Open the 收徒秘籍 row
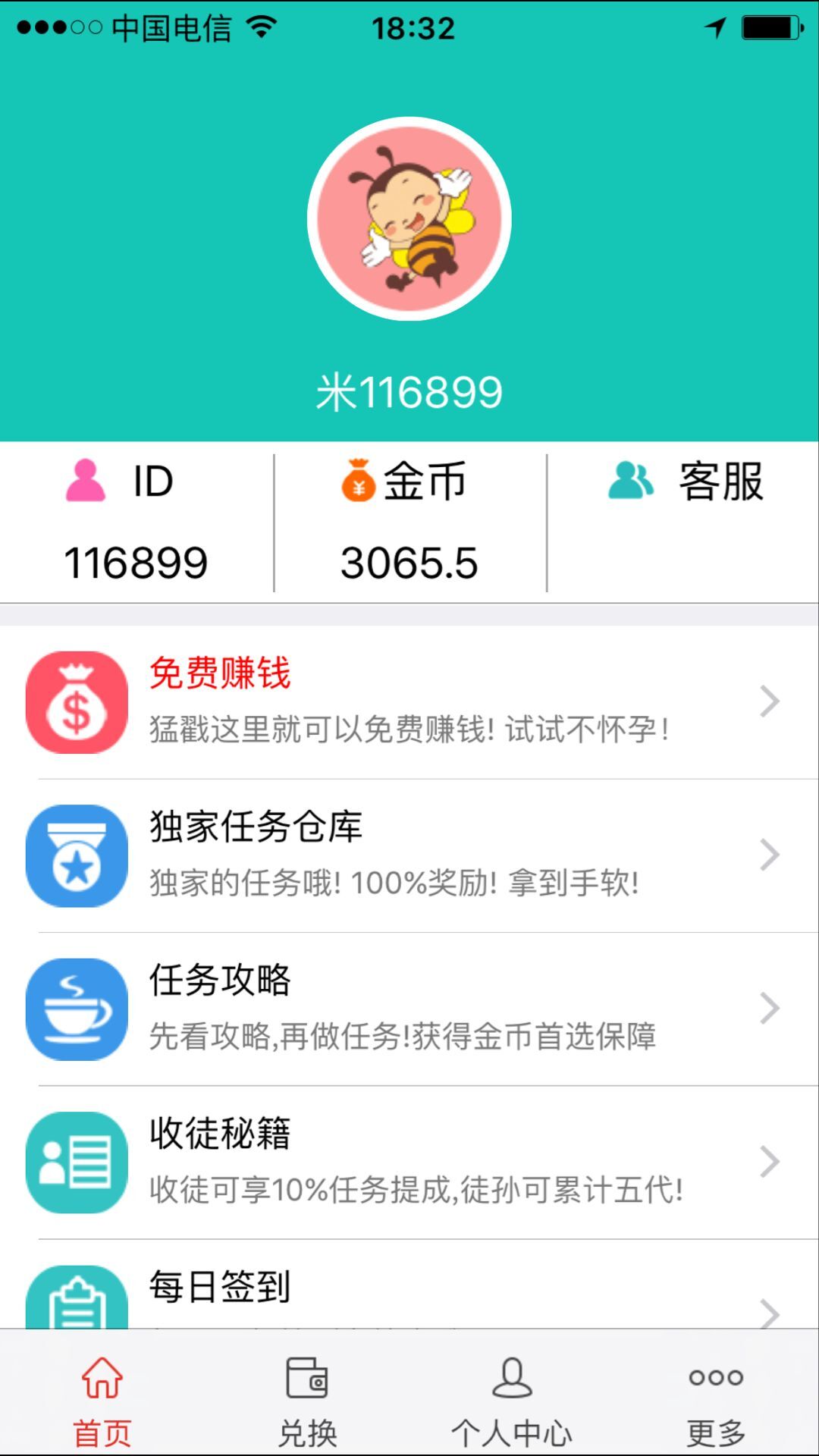The width and height of the screenshot is (819, 1456). 409,1161
